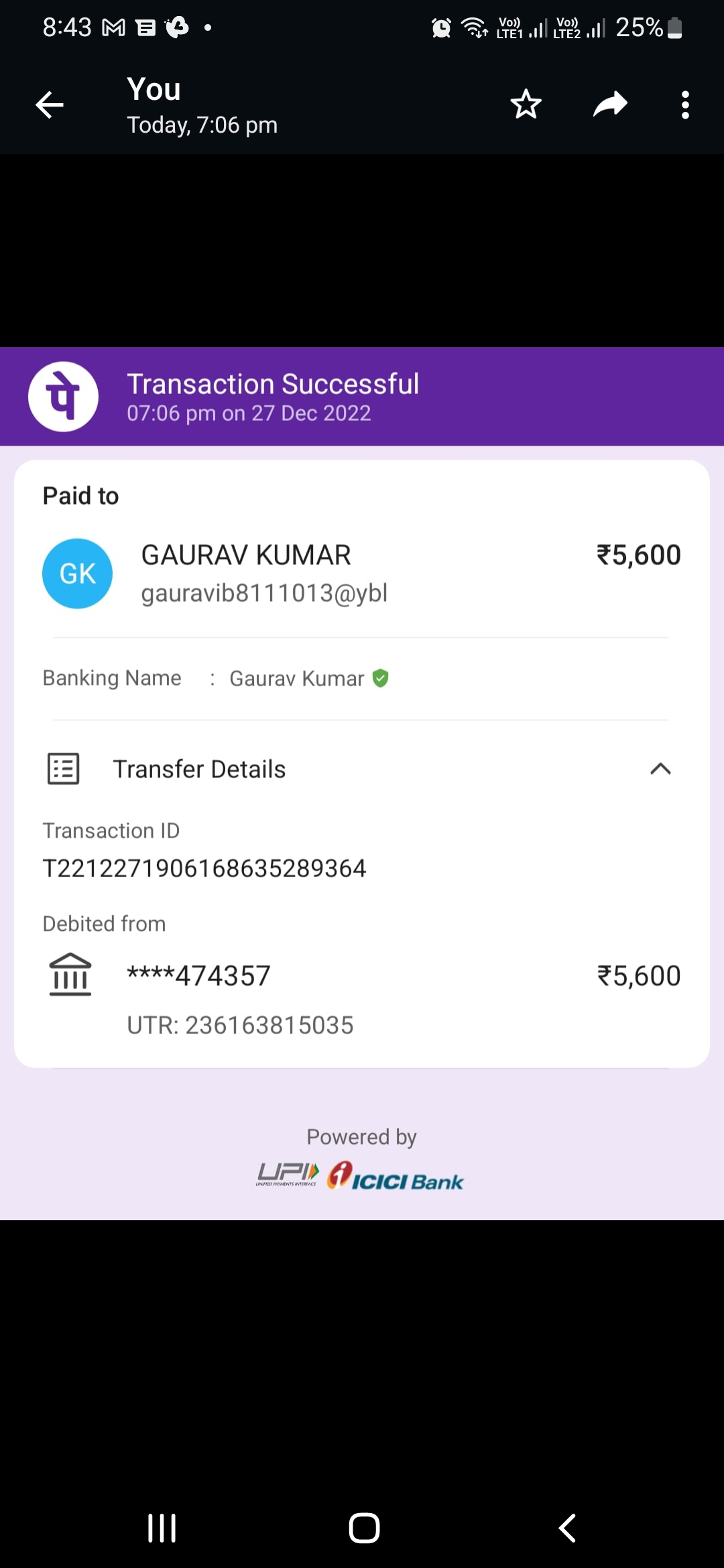Image resolution: width=724 pixels, height=1568 pixels.
Task: Open the recent apps view
Action: pyautogui.click(x=162, y=1528)
